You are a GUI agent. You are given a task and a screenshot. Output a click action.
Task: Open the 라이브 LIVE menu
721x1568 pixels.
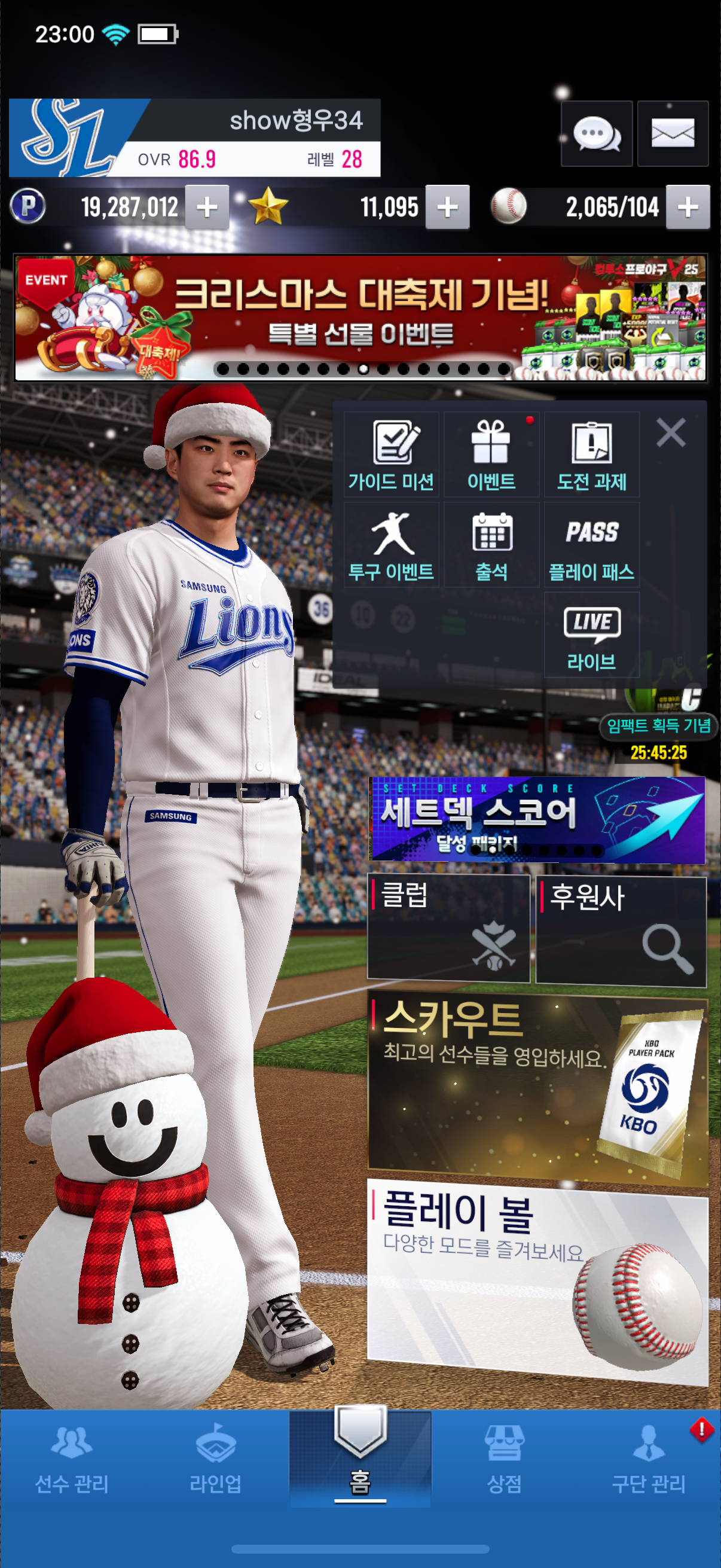pos(591,635)
